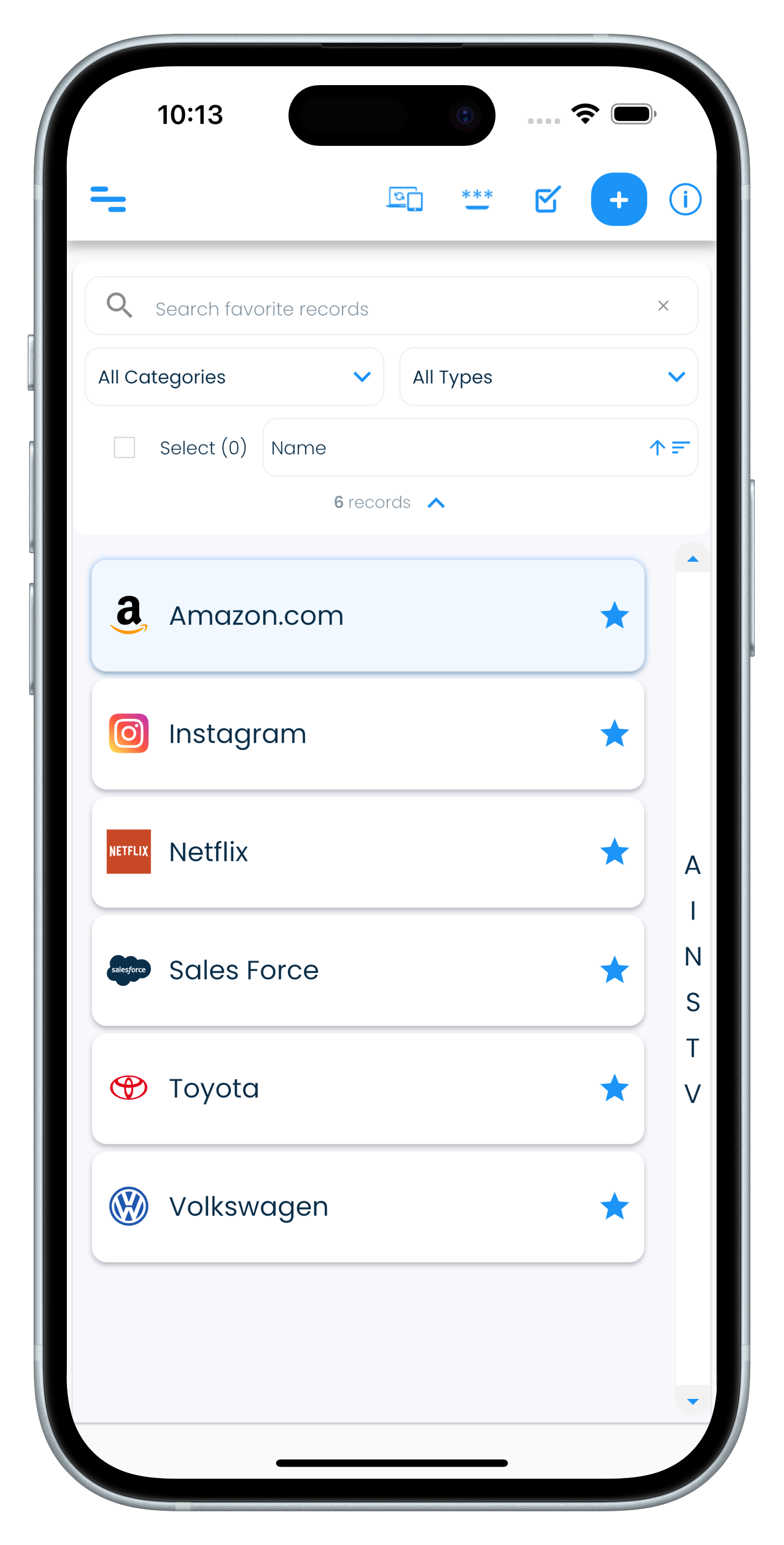The height and width of the screenshot is (1545, 784).
Task: Open the Amazon.com record
Action: pos(336,616)
